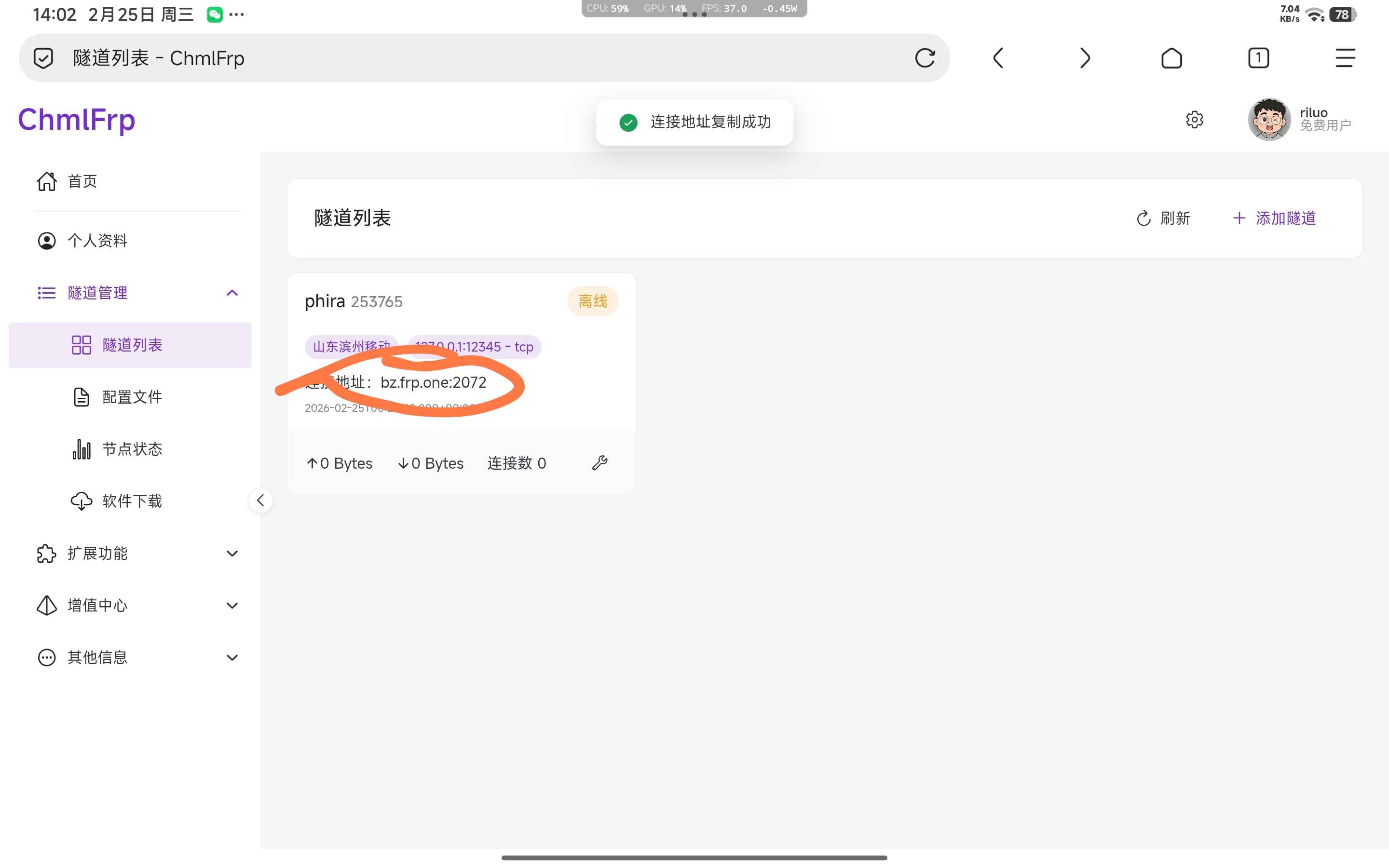Open the riluo user profile menu
1389x868 pixels.
pyautogui.click(x=1300, y=120)
